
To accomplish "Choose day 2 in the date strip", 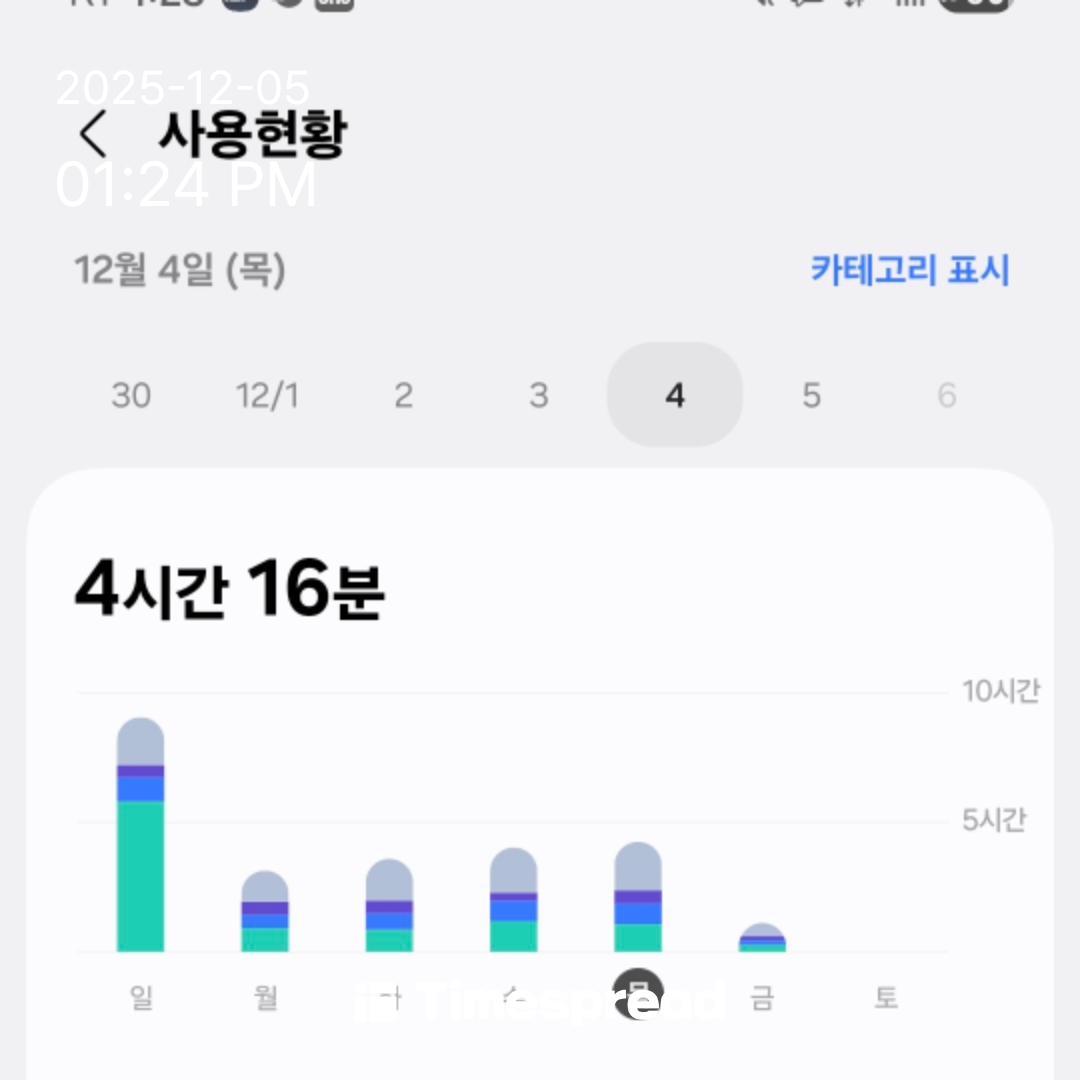I will (x=403, y=395).
